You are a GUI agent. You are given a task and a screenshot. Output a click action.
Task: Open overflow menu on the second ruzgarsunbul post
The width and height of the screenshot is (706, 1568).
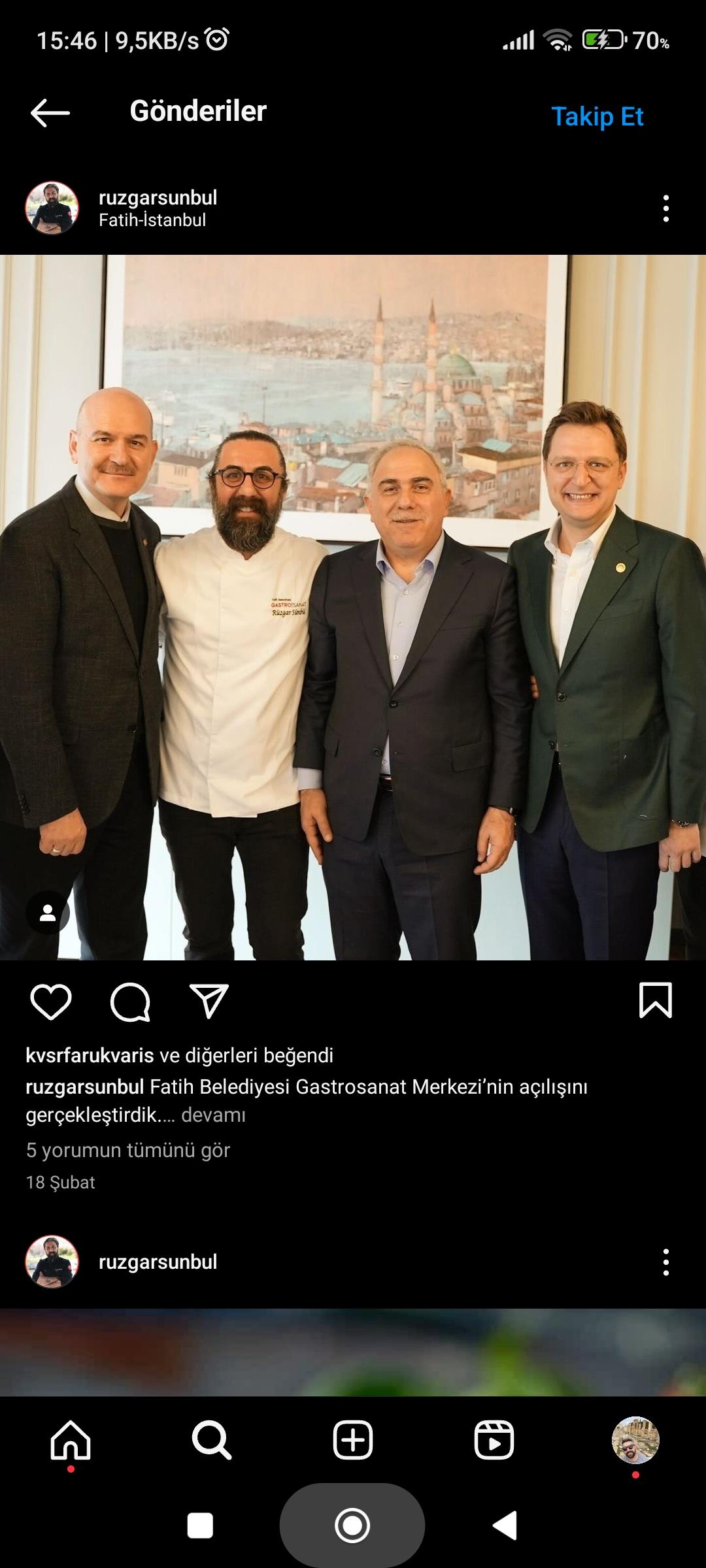(x=665, y=1262)
